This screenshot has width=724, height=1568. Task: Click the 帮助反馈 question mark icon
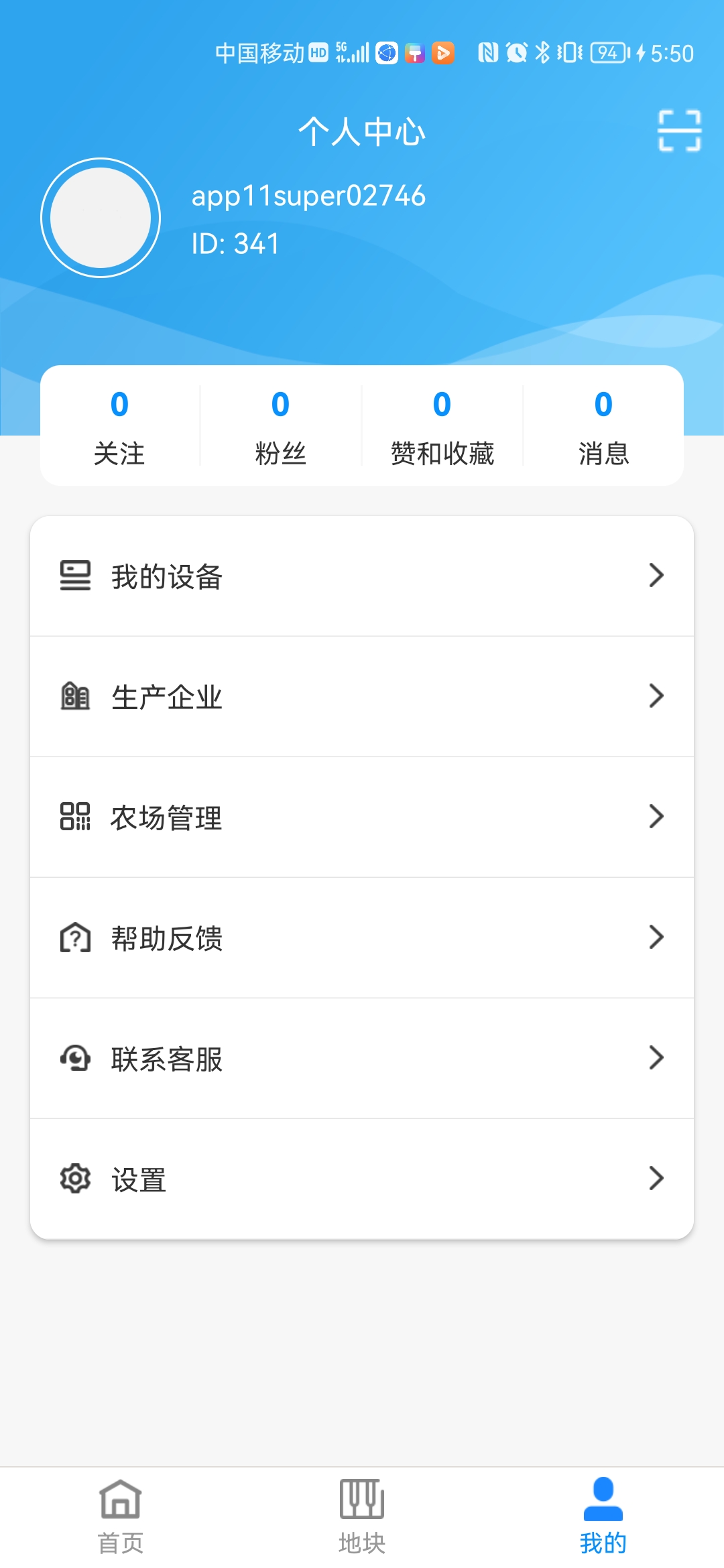[74, 938]
